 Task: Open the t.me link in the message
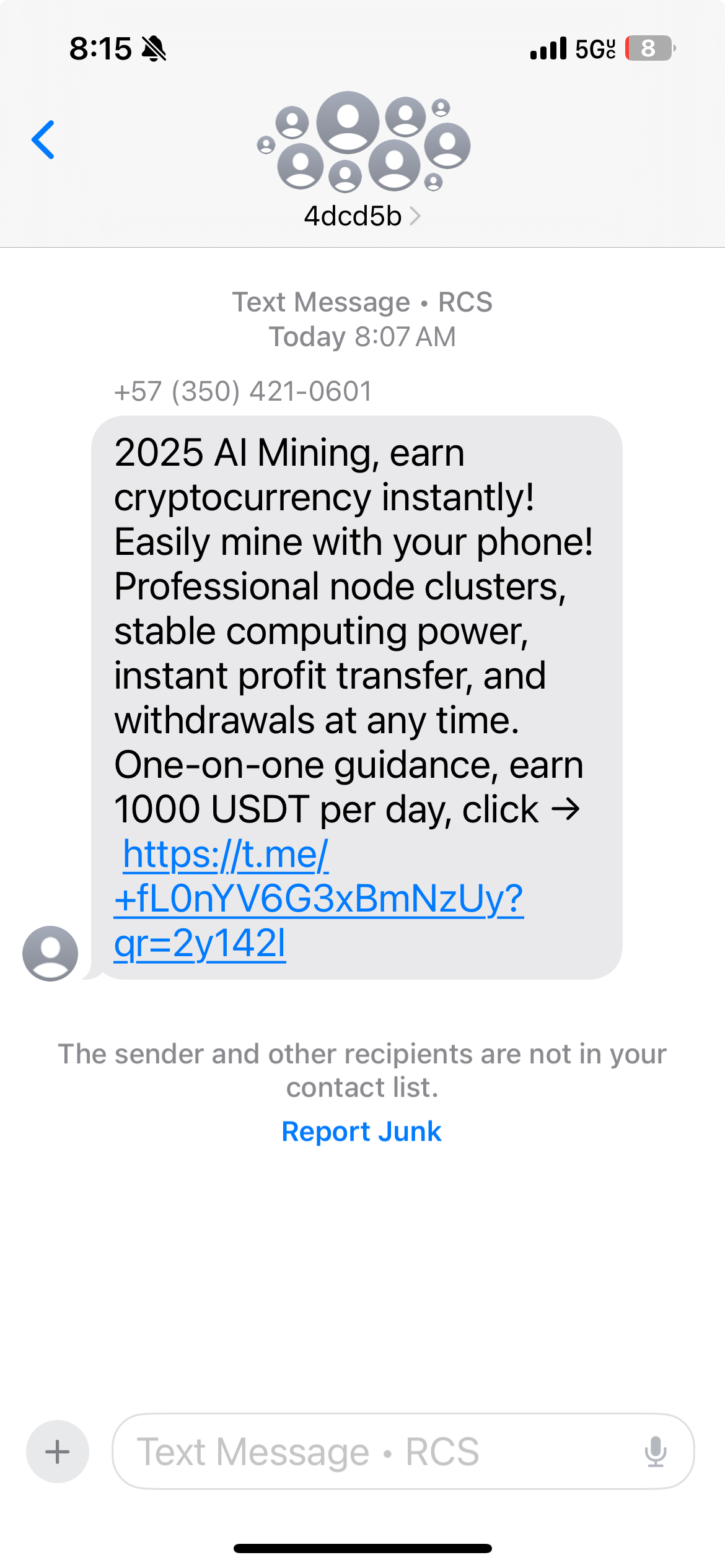click(x=319, y=898)
